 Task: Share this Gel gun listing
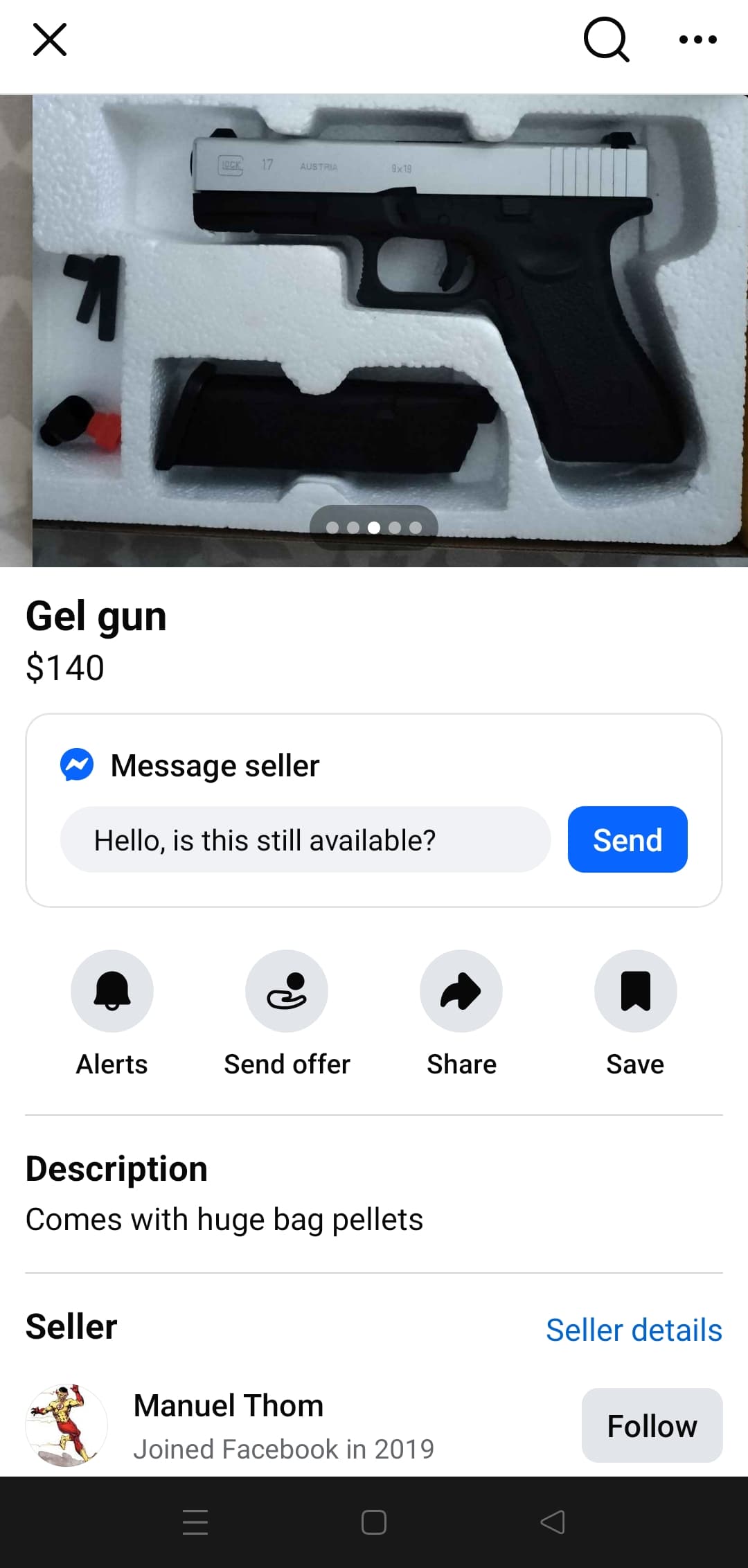click(x=461, y=991)
